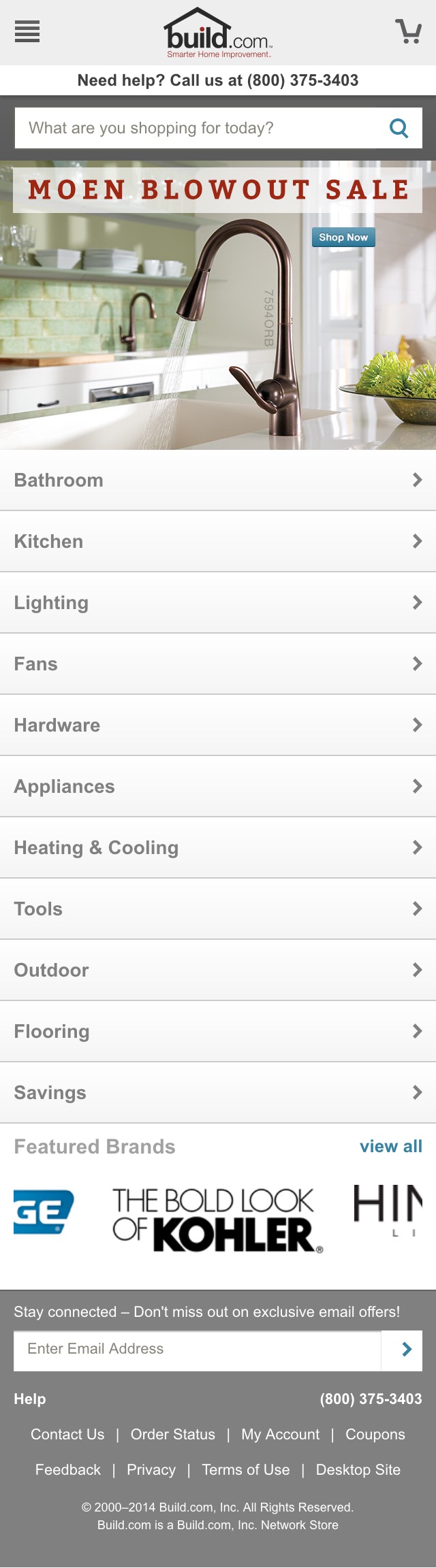Open the Appliances category
This screenshot has height=1568, width=436.
(218, 787)
